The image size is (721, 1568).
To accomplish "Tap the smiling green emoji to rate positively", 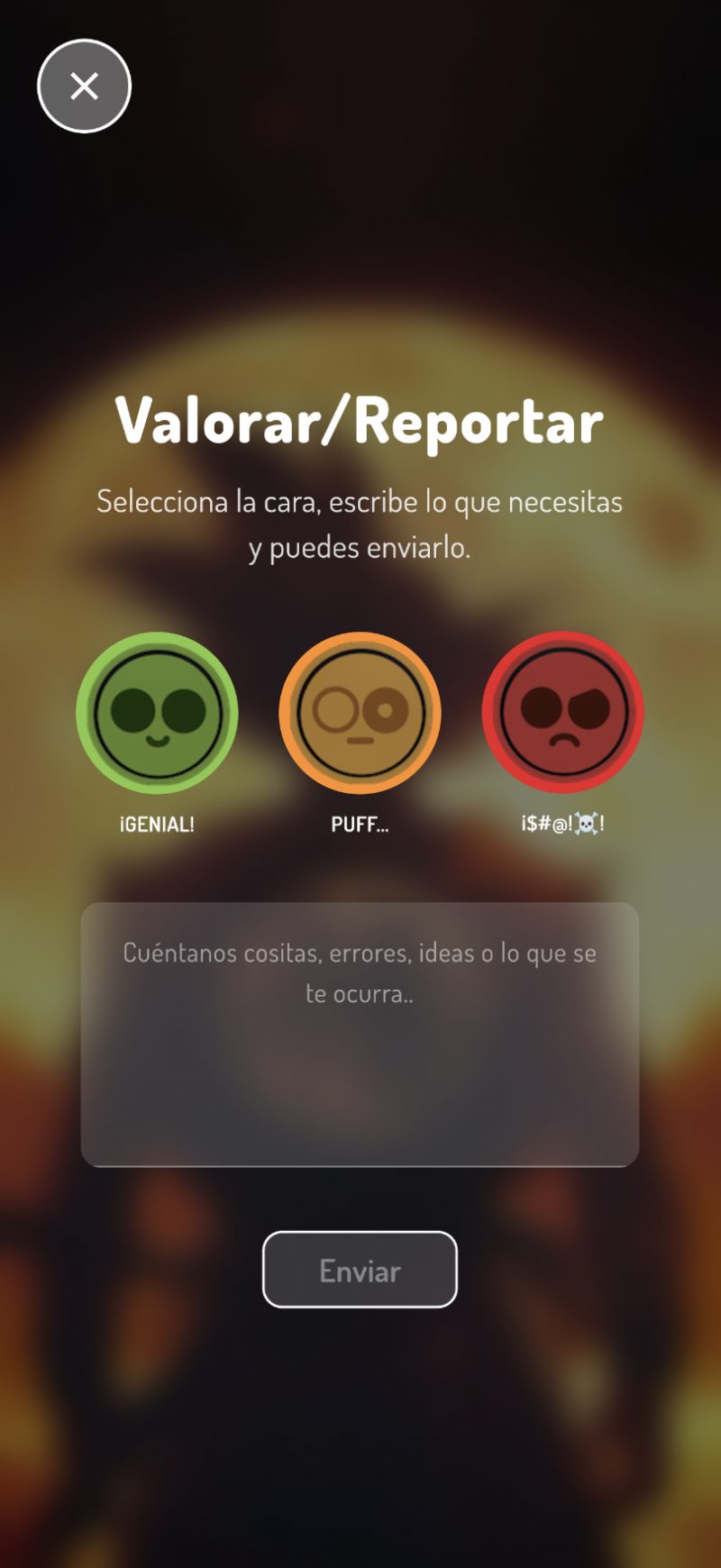I will pos(158,714).
